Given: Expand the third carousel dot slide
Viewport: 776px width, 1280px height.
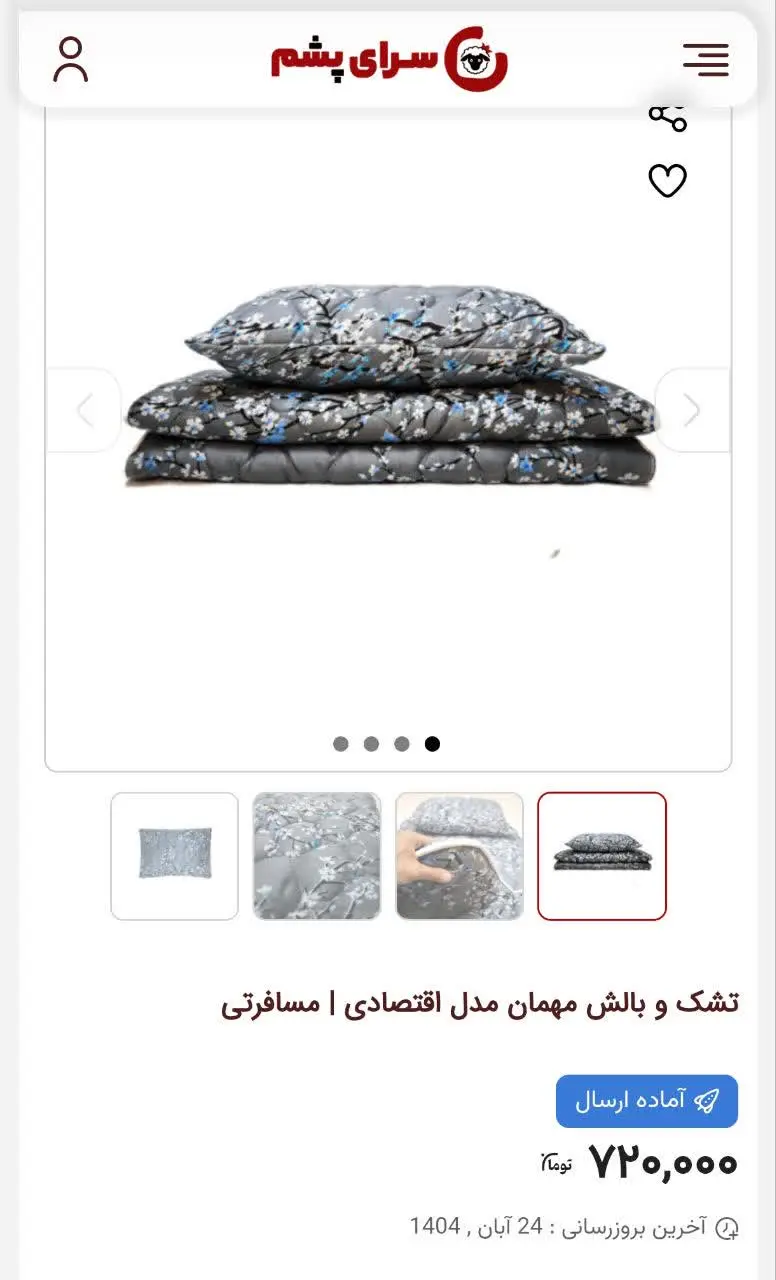Looking at the screenshot, I should [402, 743].
